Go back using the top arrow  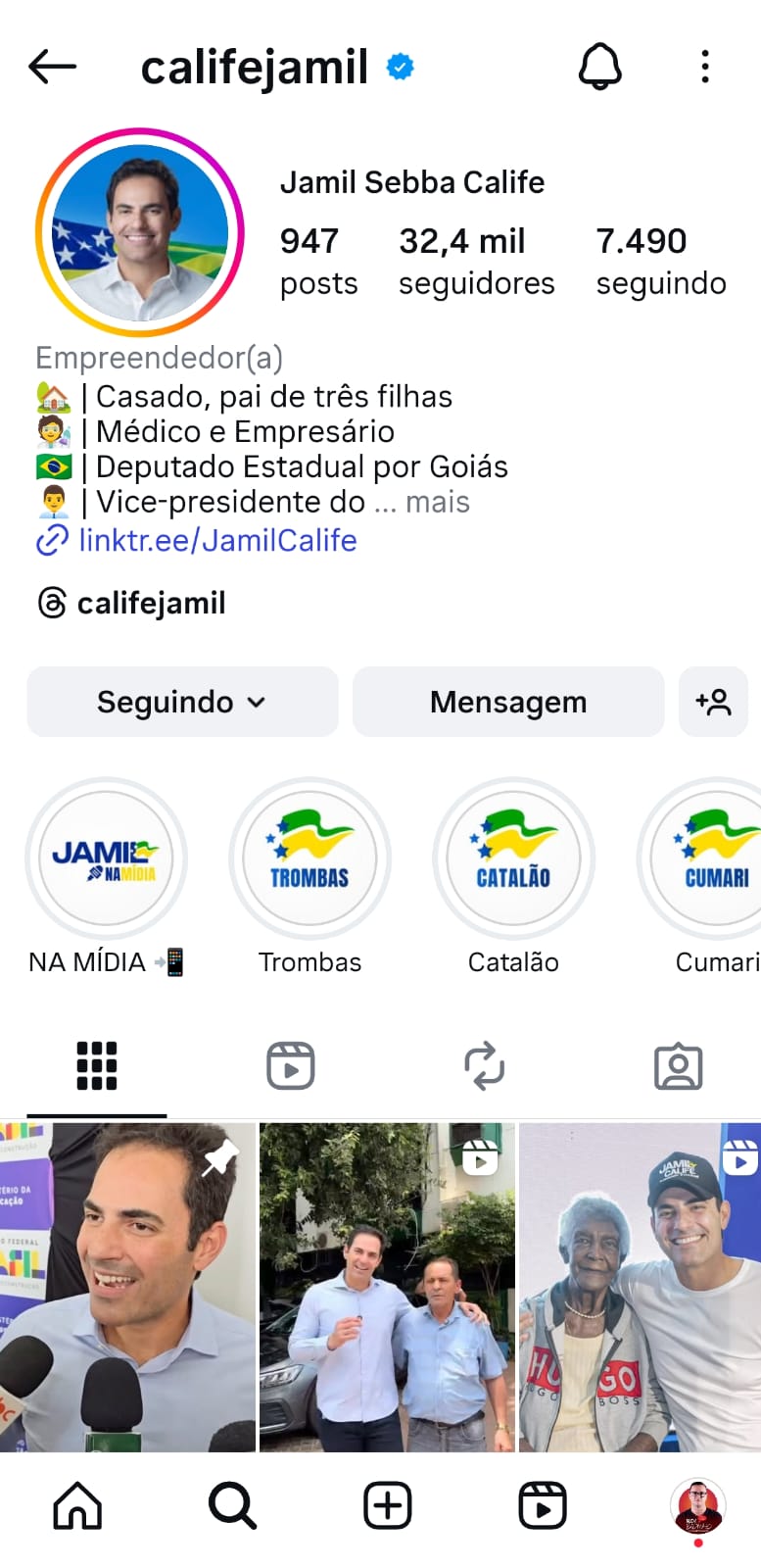pyautogui.click(x=52, y=67)
